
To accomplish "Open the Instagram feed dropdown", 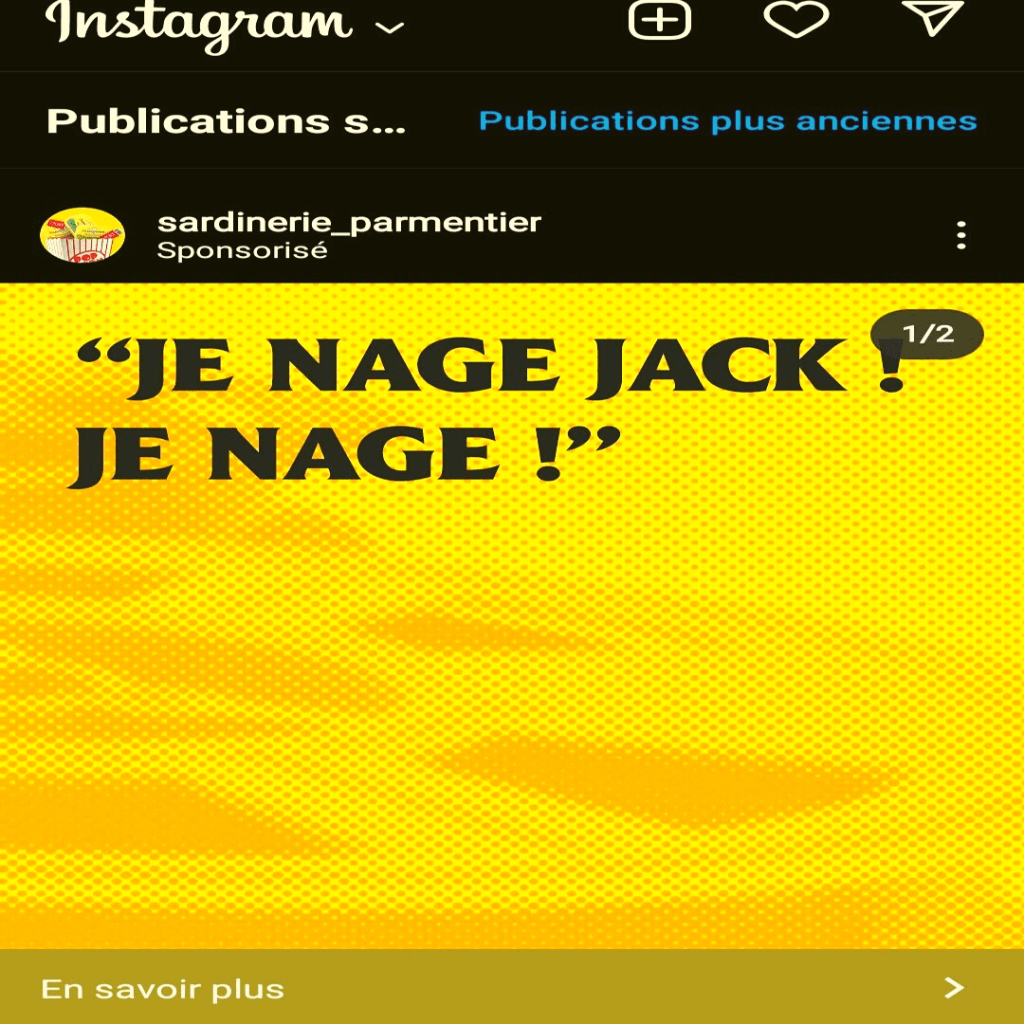I will click(389, 27).
